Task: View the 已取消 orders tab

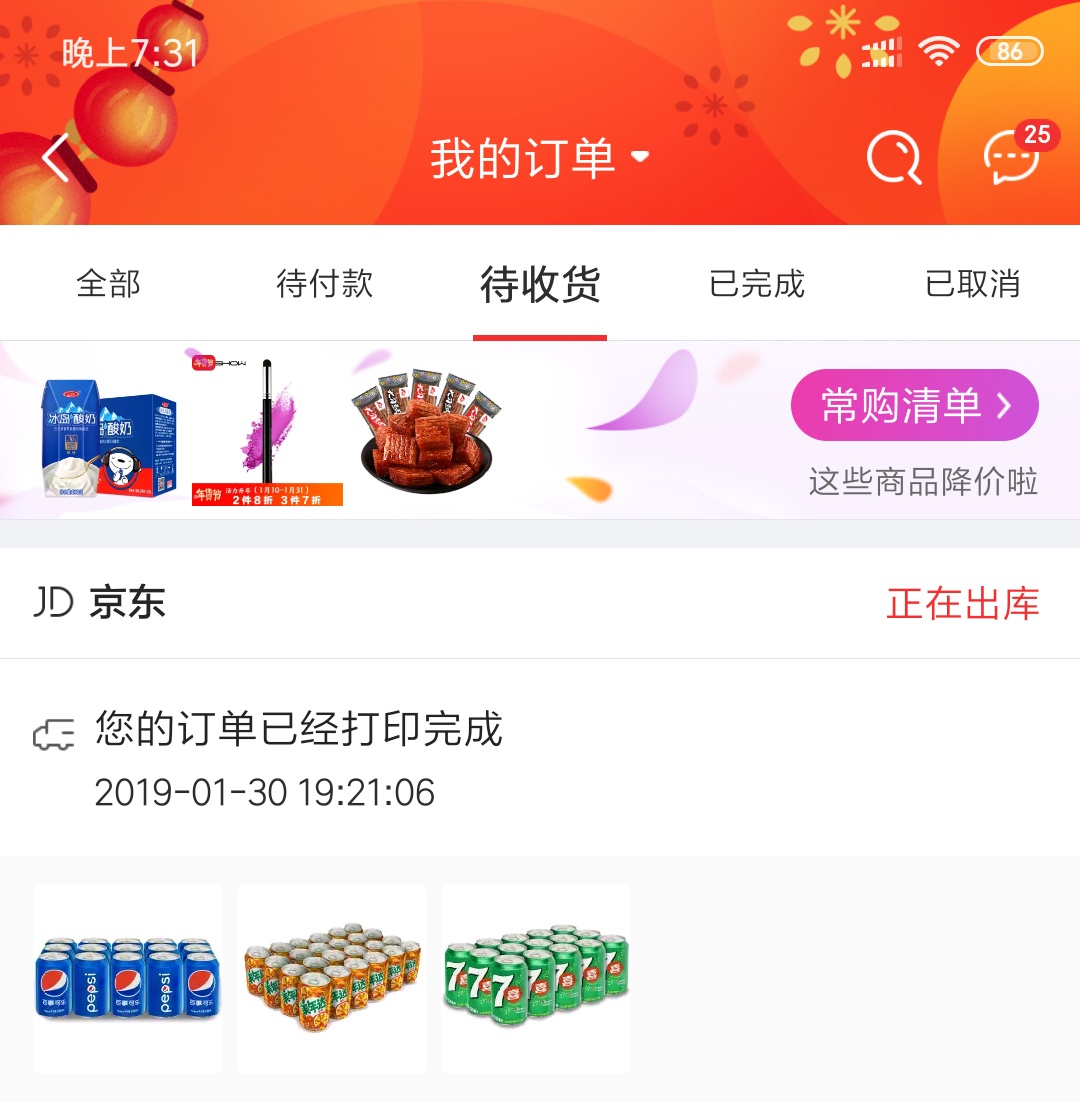Action: point(972,284)
